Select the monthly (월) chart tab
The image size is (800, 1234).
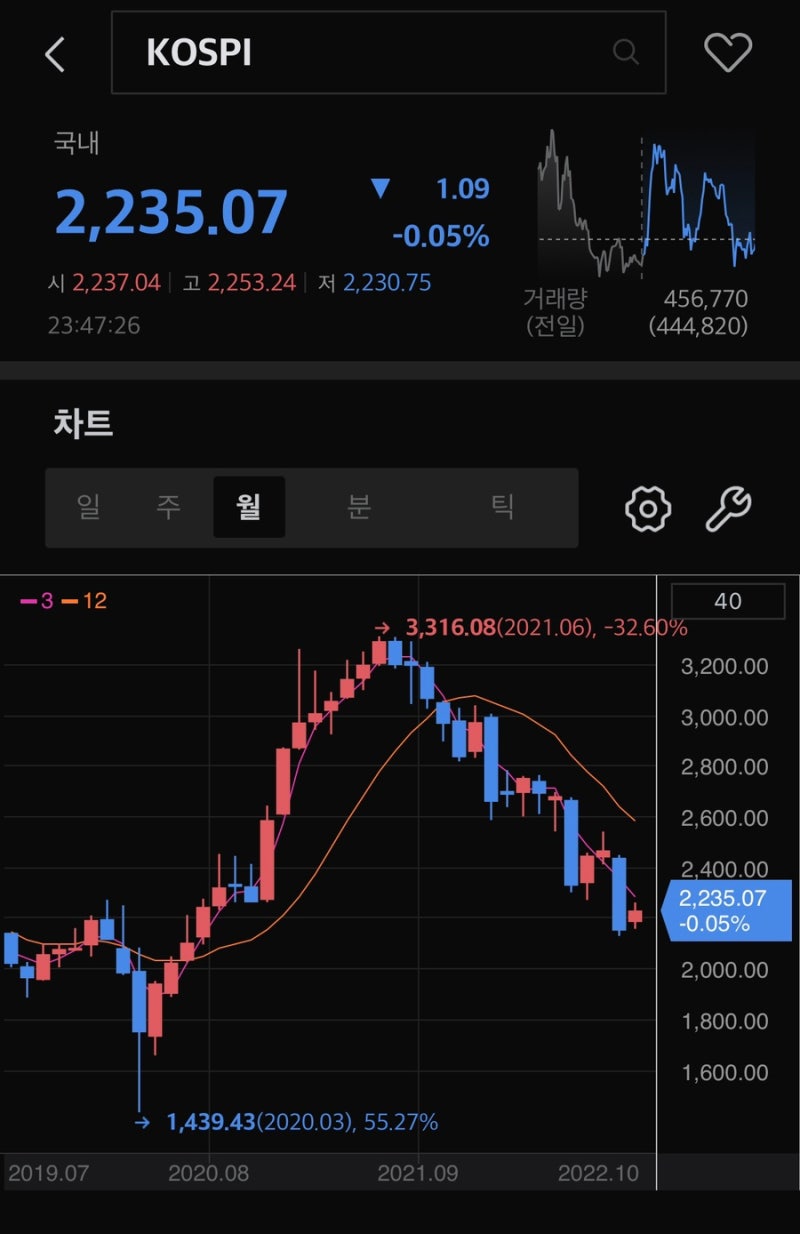[x=249, y=507]
